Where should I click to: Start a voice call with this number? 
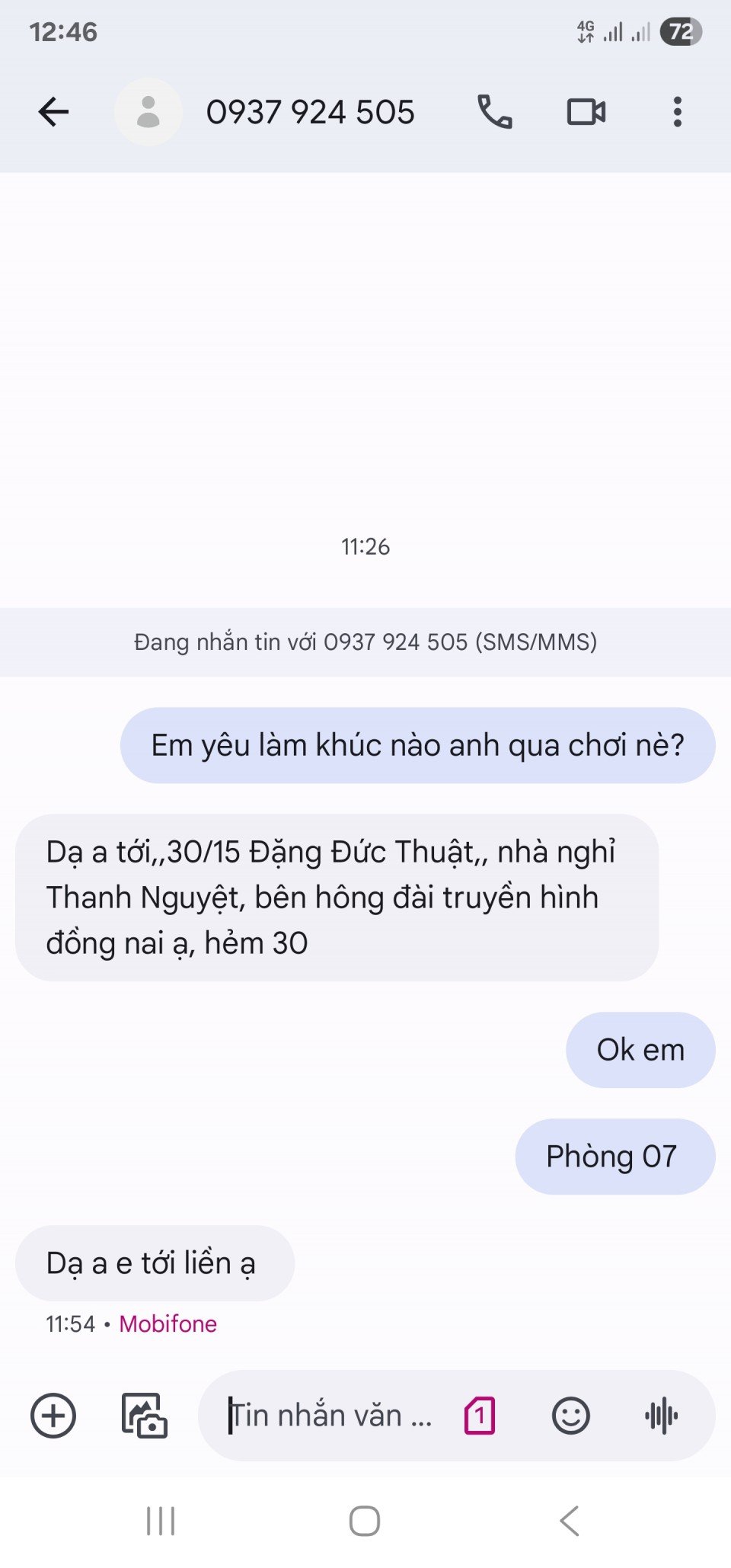click(x=494, y=112)
